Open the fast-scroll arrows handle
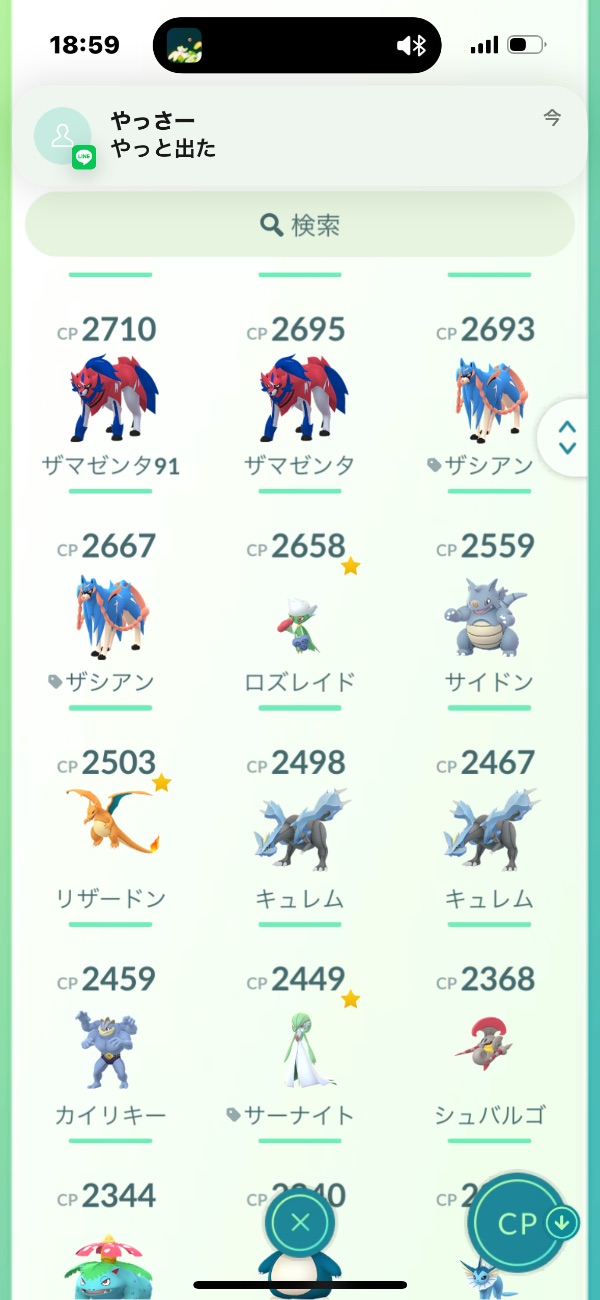The image size is (600, 1300). pos(568,436)
